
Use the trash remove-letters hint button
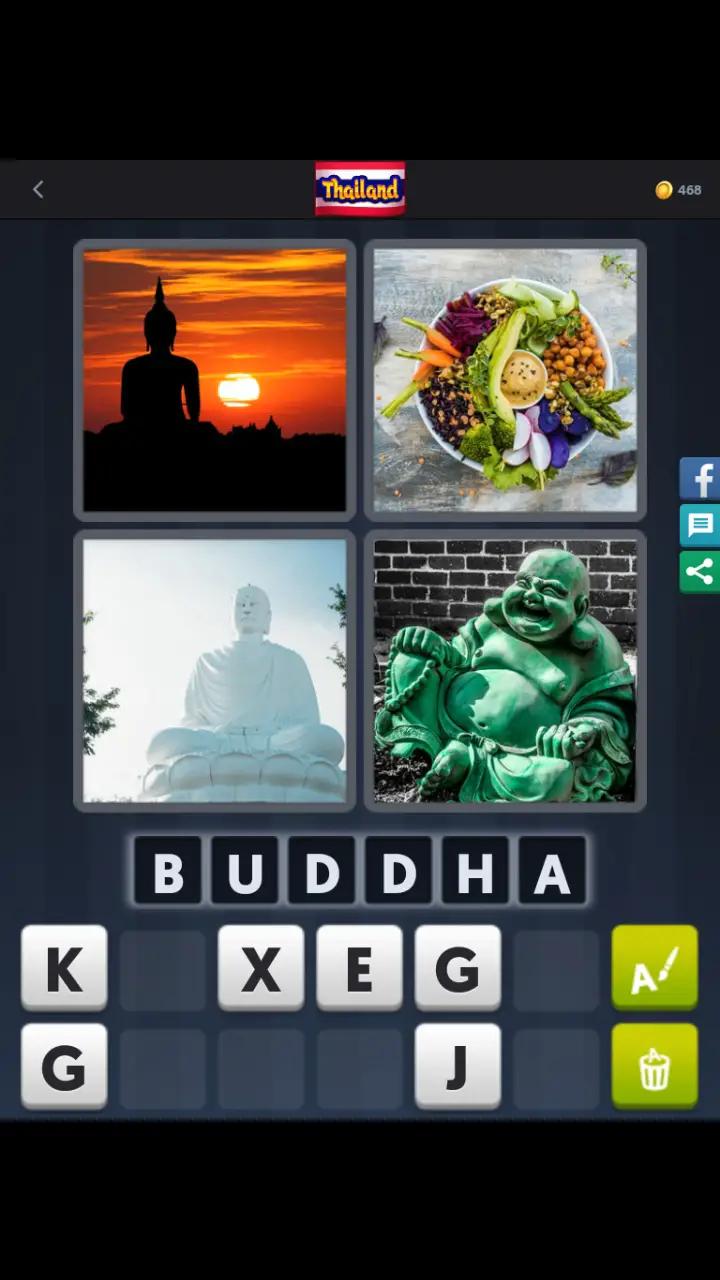[x=655, y=1066]
